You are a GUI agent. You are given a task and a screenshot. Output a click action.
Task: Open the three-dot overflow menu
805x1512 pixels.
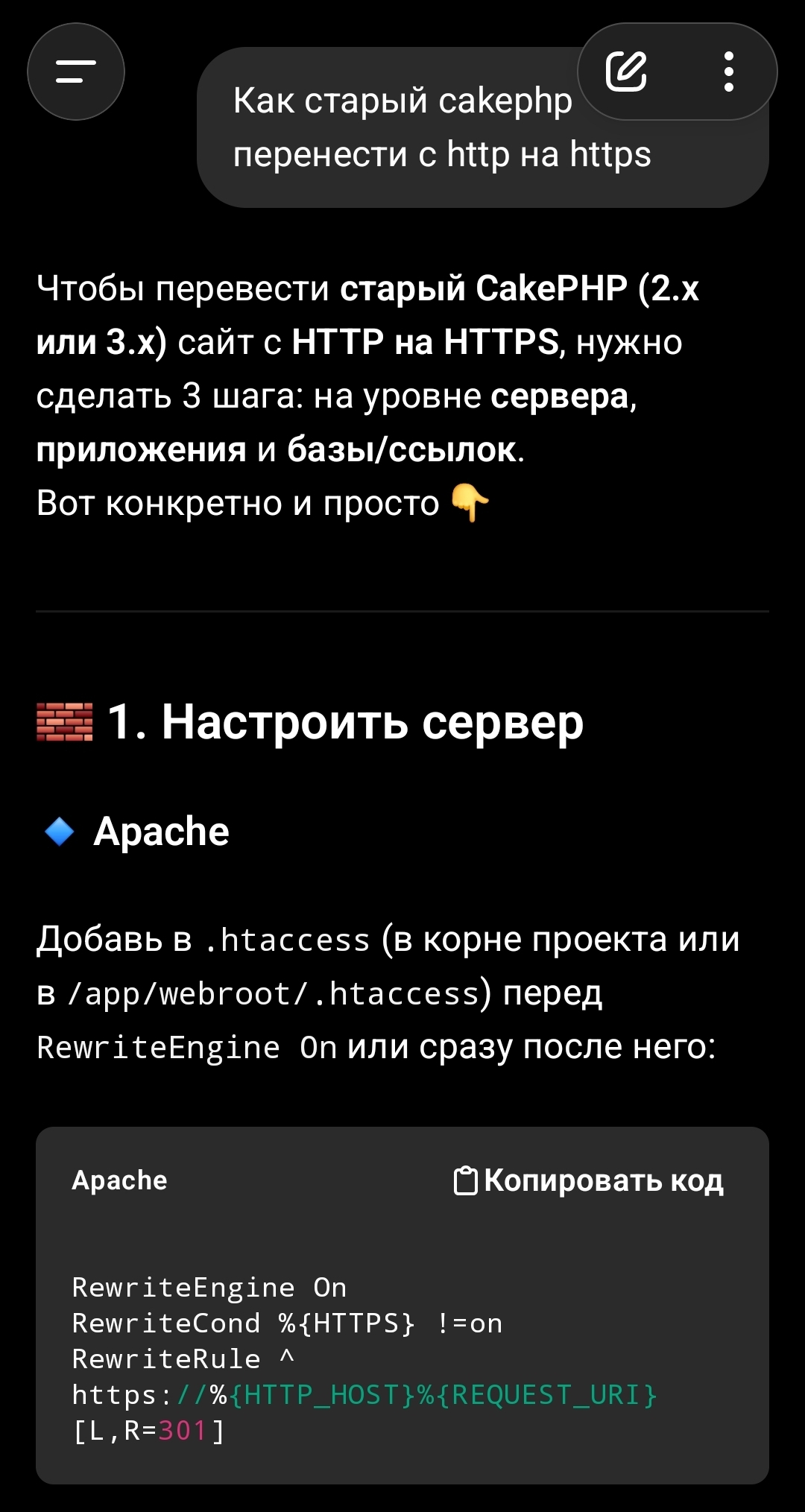click(x=728, y=72)
